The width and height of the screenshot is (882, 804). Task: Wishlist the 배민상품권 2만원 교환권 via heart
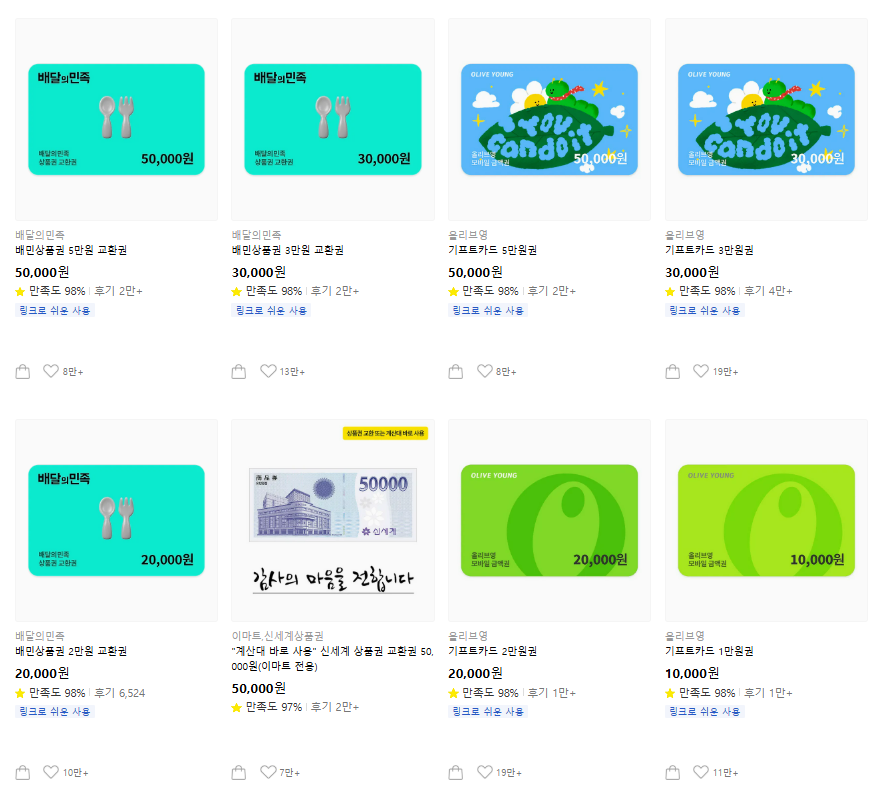coord(51,772)
